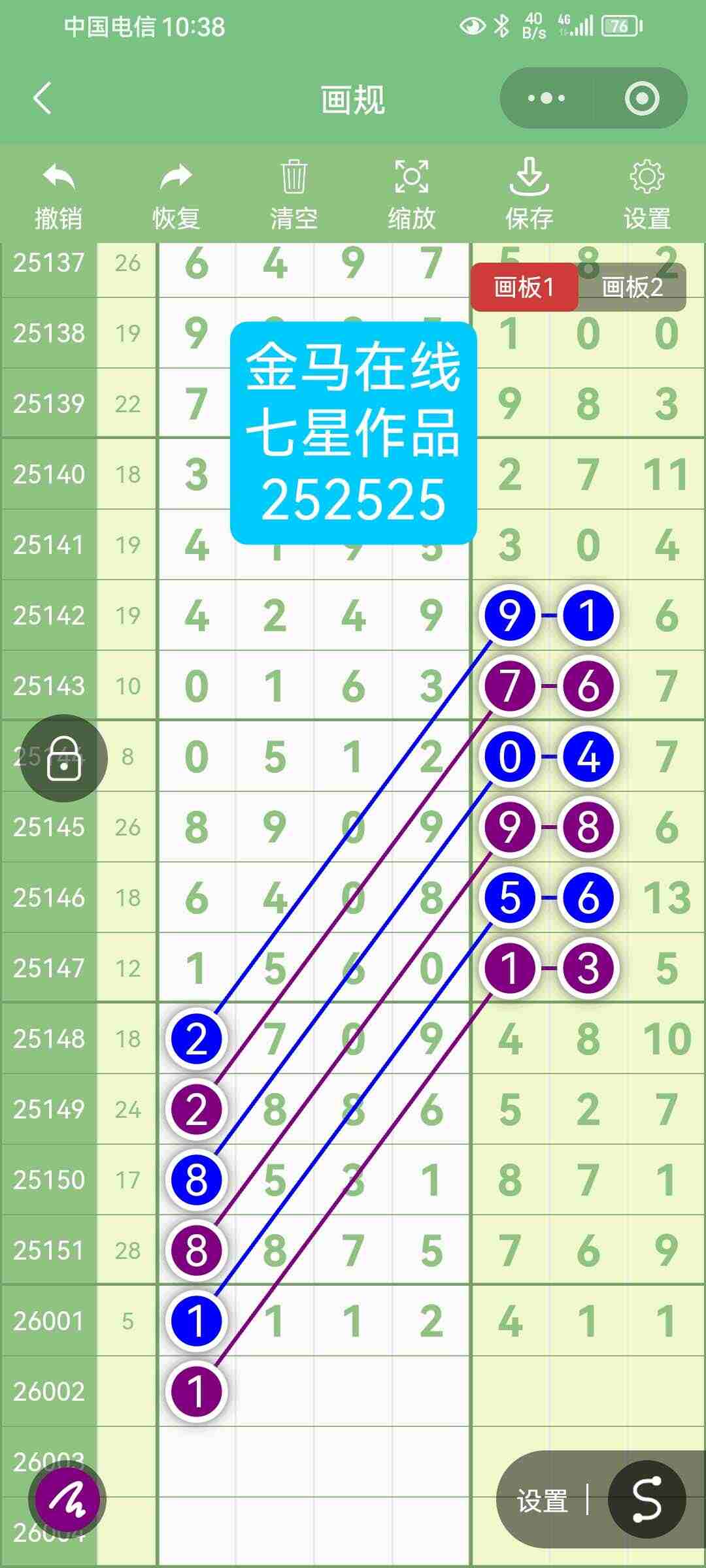Switch to the 画板1 tab
706x1568 pixels.
coord(524,287)
